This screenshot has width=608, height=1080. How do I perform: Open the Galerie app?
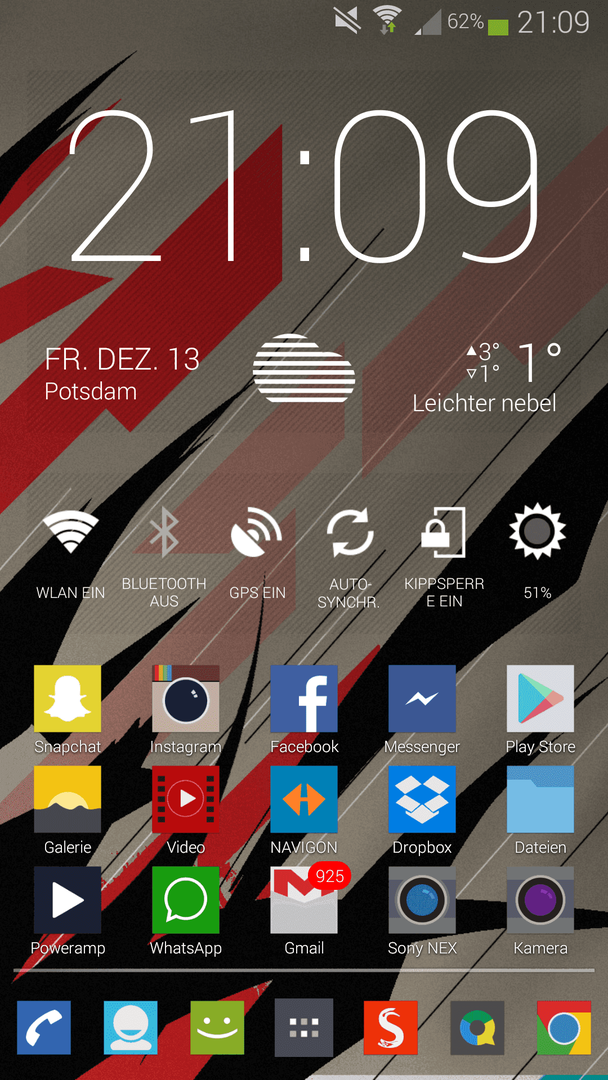tap(68, 799)
